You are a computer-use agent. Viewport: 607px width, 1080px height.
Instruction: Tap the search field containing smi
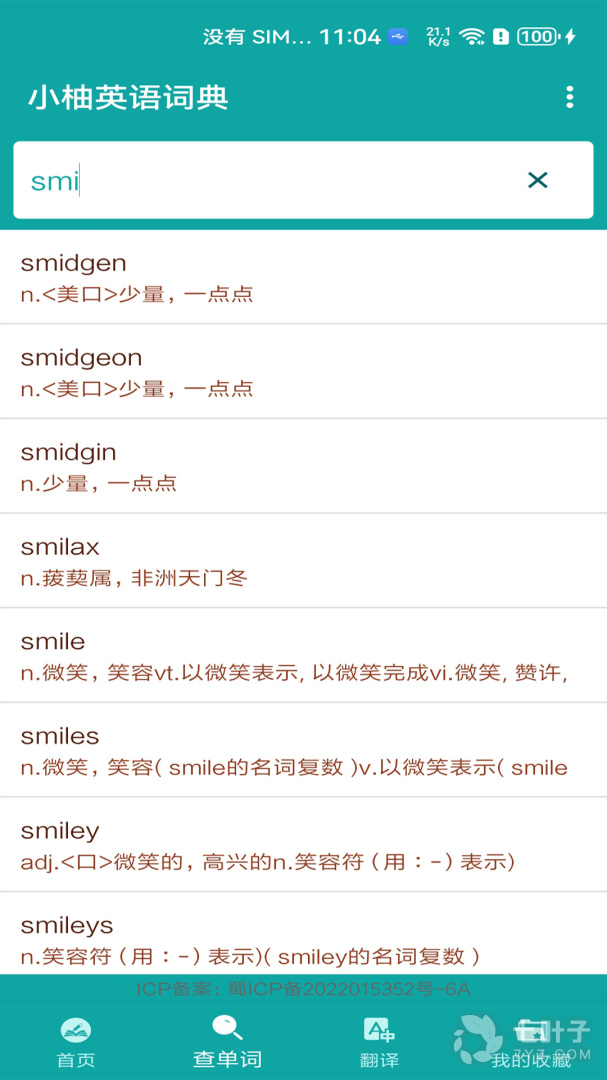click(x=270, y=180)
